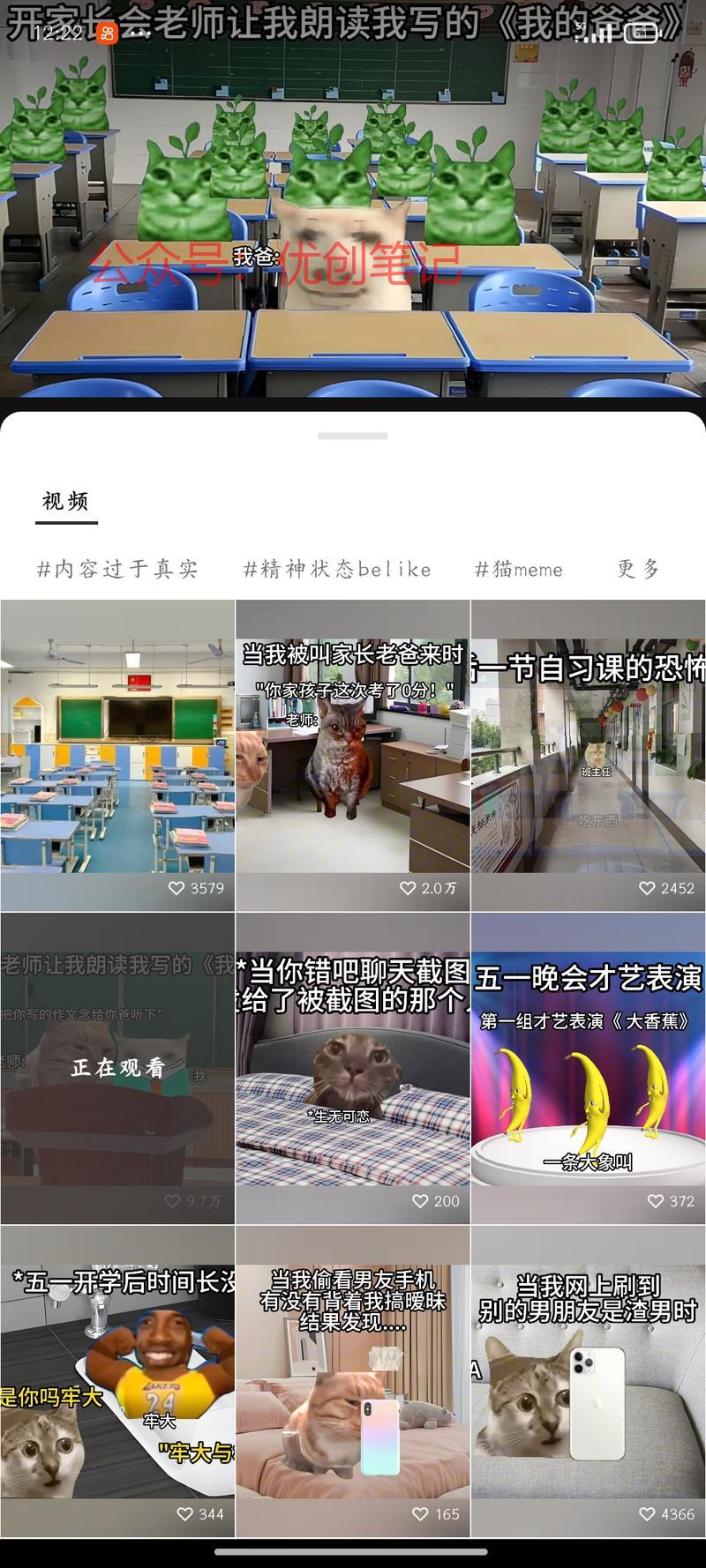The width and height of the screenshot is (706, 1568).
Task: Open the 五一开学后 牢大 video
Action: tap(117, 1381)
